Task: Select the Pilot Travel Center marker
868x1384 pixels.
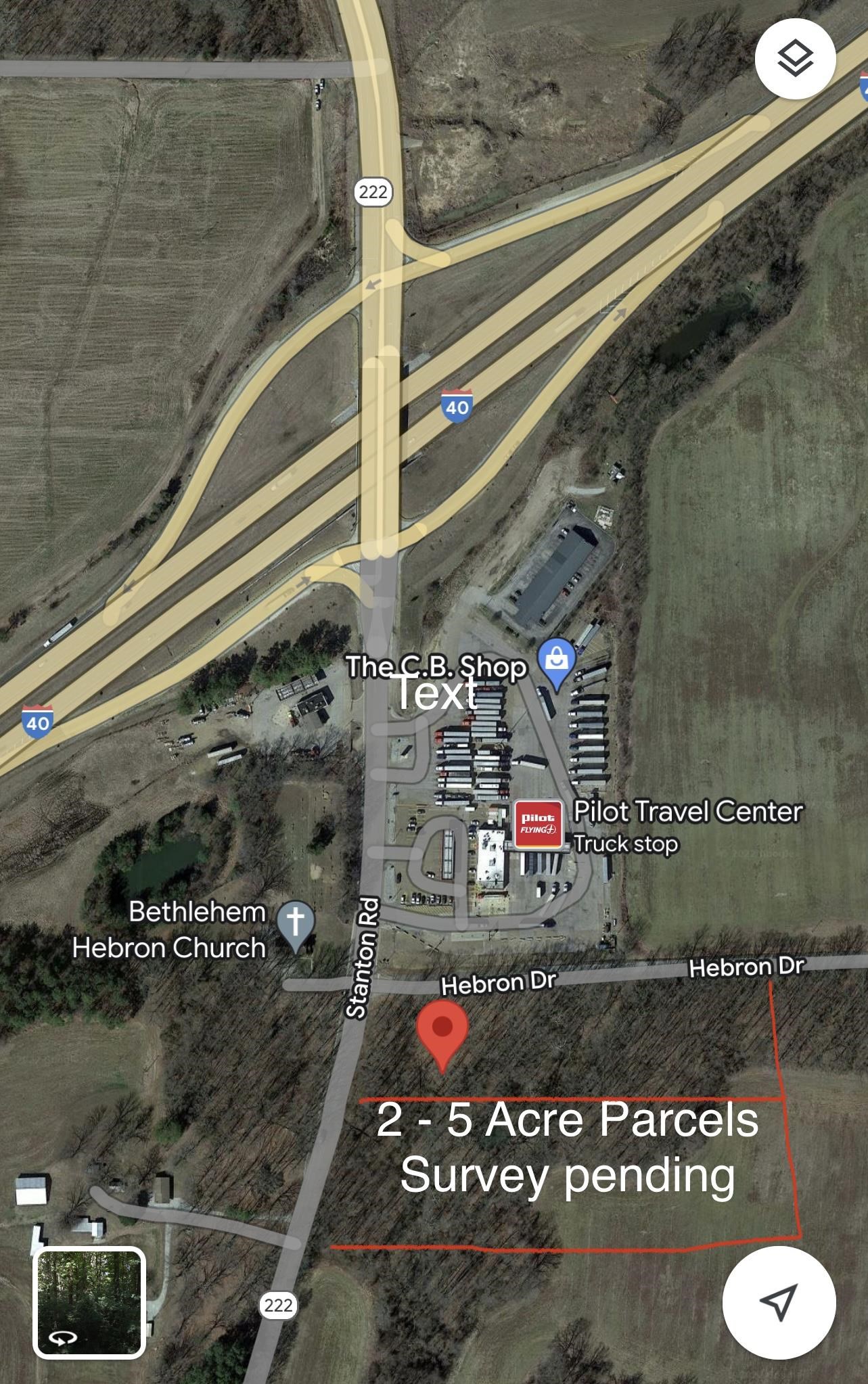Action: pos(539,825)
